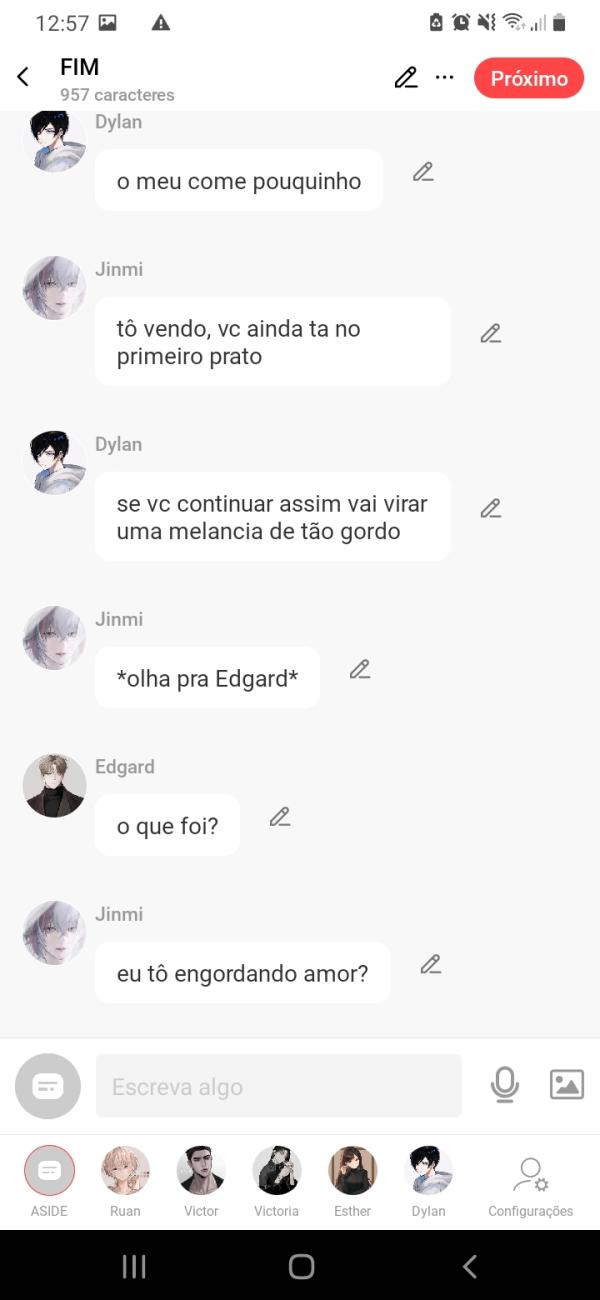Edit the story title with pencil icon
This screenshot has height=1300, width=600.
[x=405, y=78]
